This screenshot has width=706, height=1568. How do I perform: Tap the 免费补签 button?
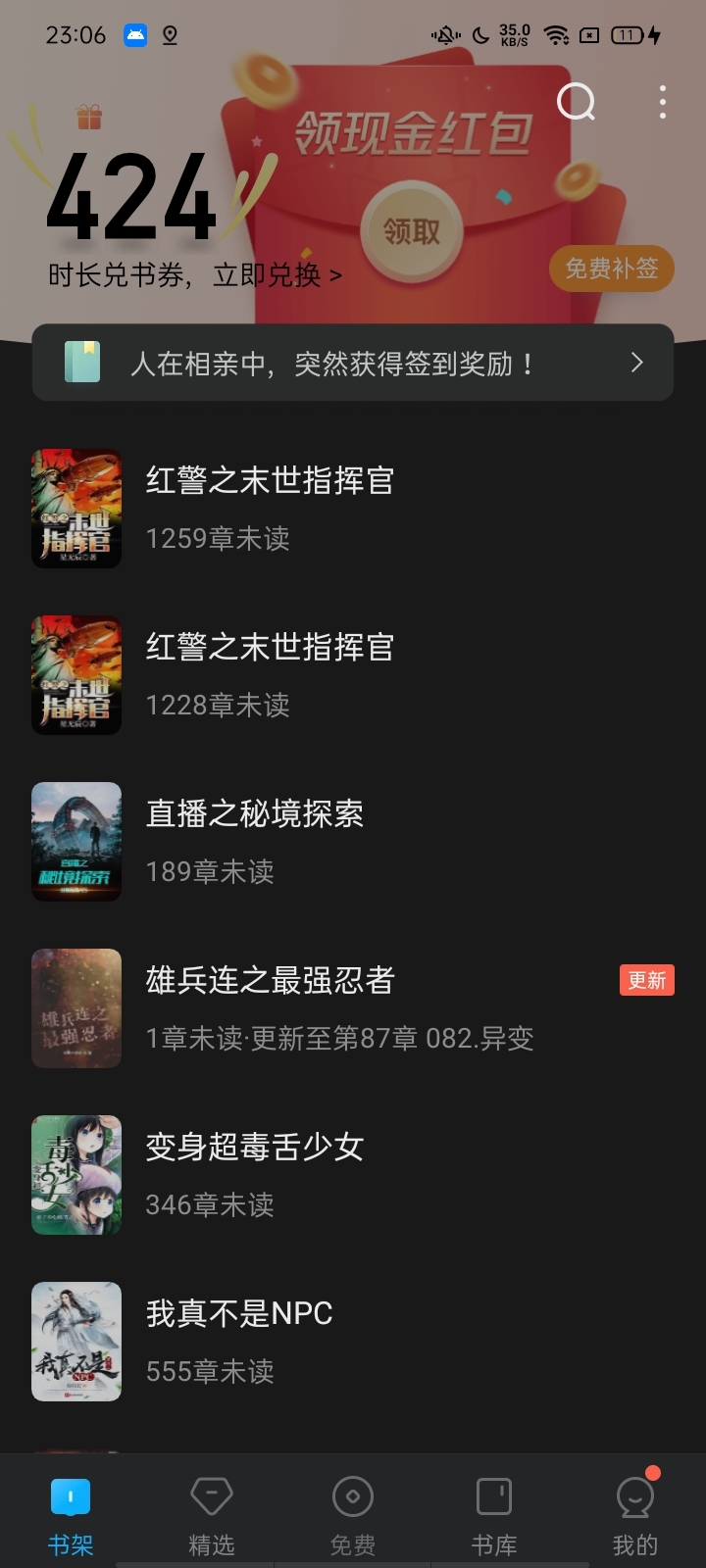(x=612, y=269)
